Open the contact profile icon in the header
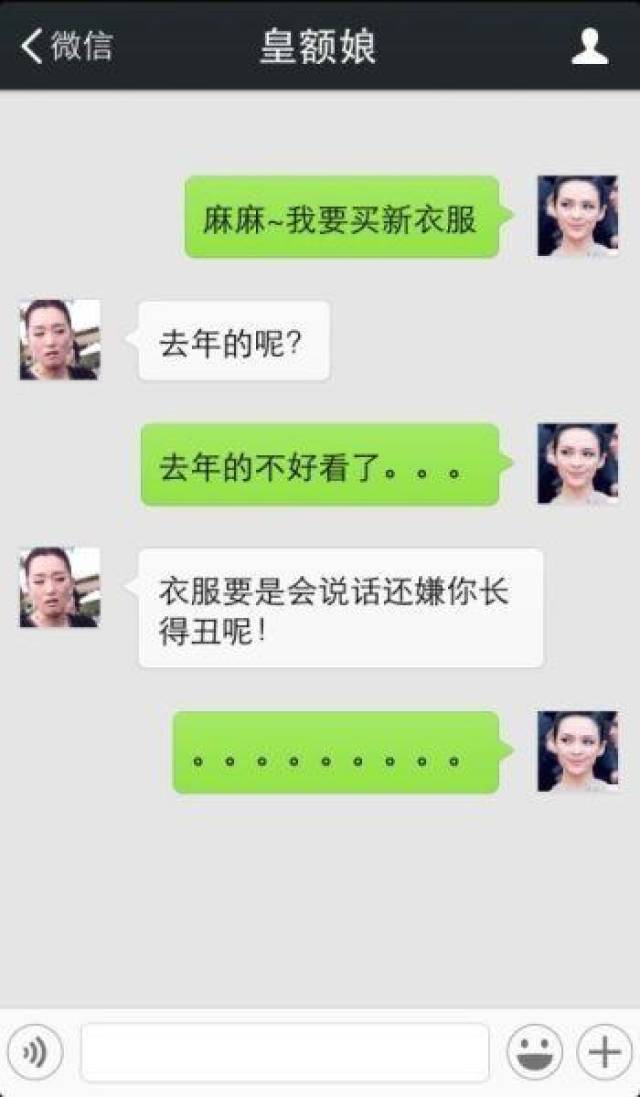 click(589, 47)
